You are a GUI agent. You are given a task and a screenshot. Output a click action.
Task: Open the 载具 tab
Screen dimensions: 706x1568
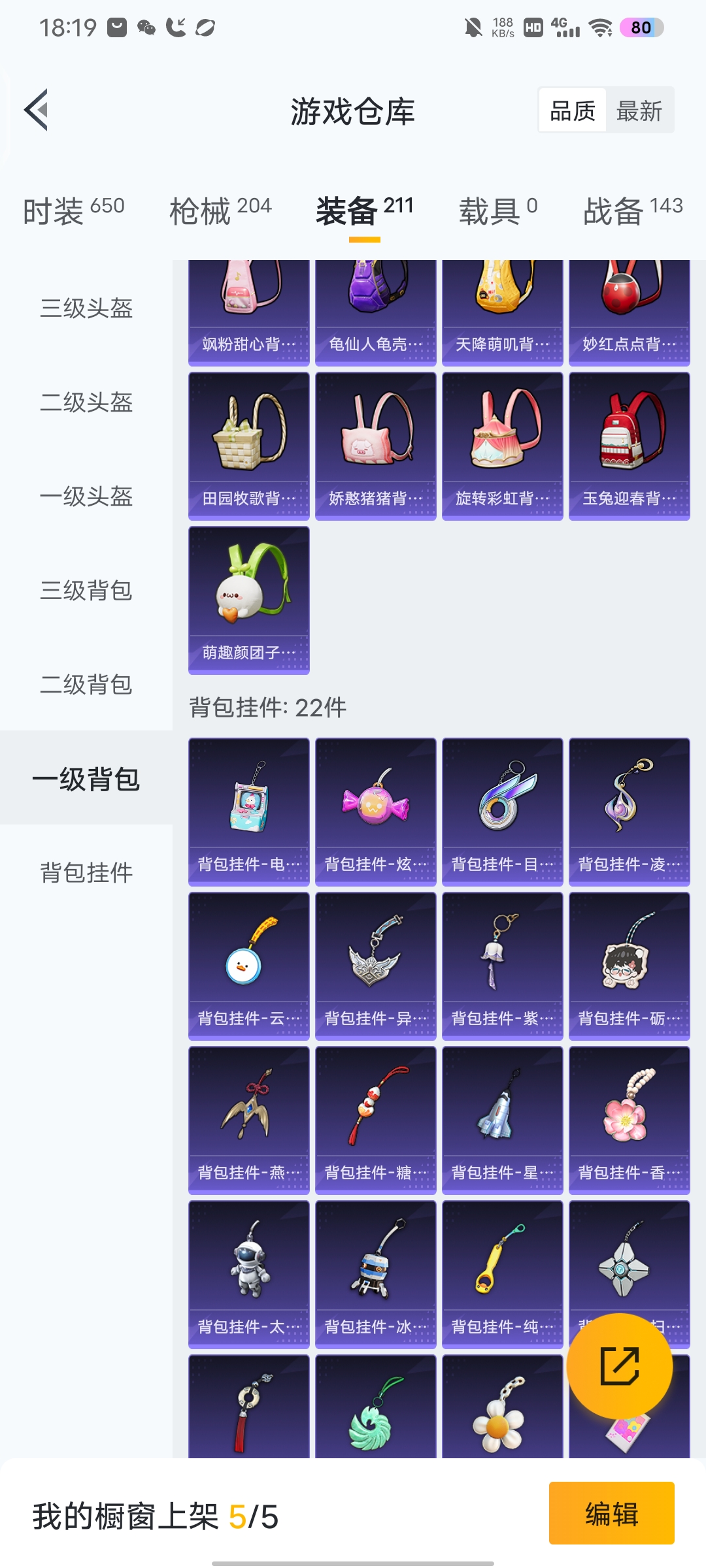pyautogui.click(x=498, y=210)
